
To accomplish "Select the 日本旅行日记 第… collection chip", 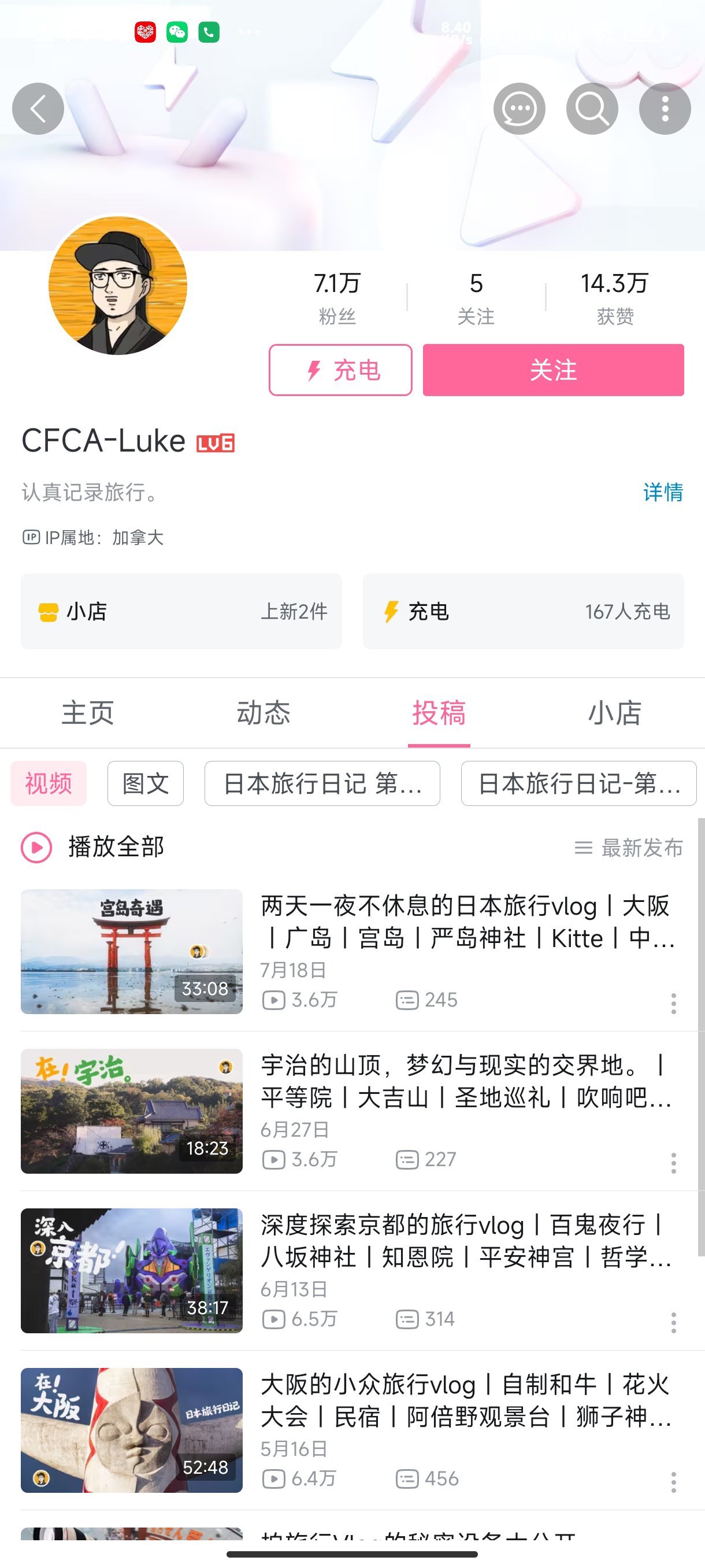I will (x=322, y=783).
